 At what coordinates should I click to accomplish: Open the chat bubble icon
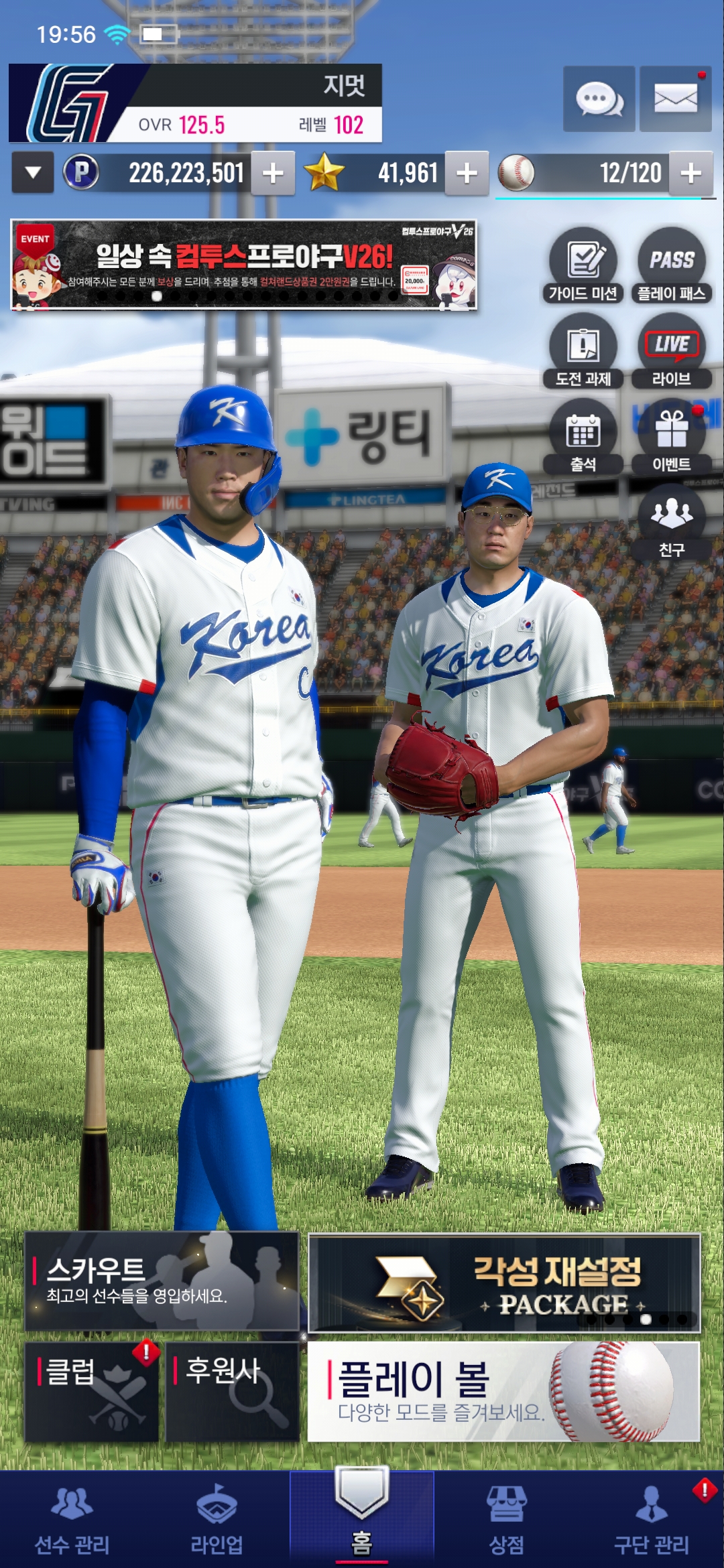point(599,99)
